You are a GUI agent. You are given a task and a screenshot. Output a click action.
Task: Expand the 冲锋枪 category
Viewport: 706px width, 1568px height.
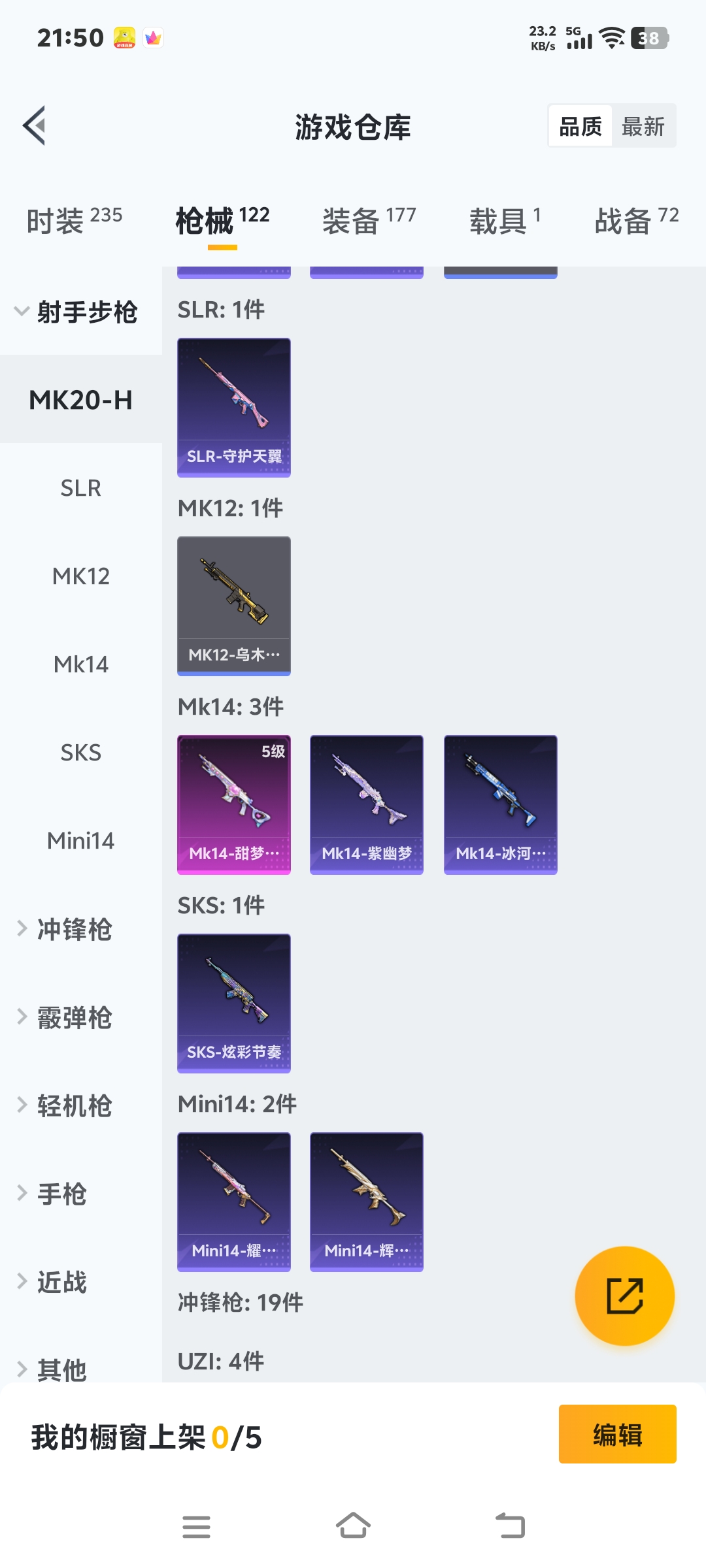click(73, 929)
